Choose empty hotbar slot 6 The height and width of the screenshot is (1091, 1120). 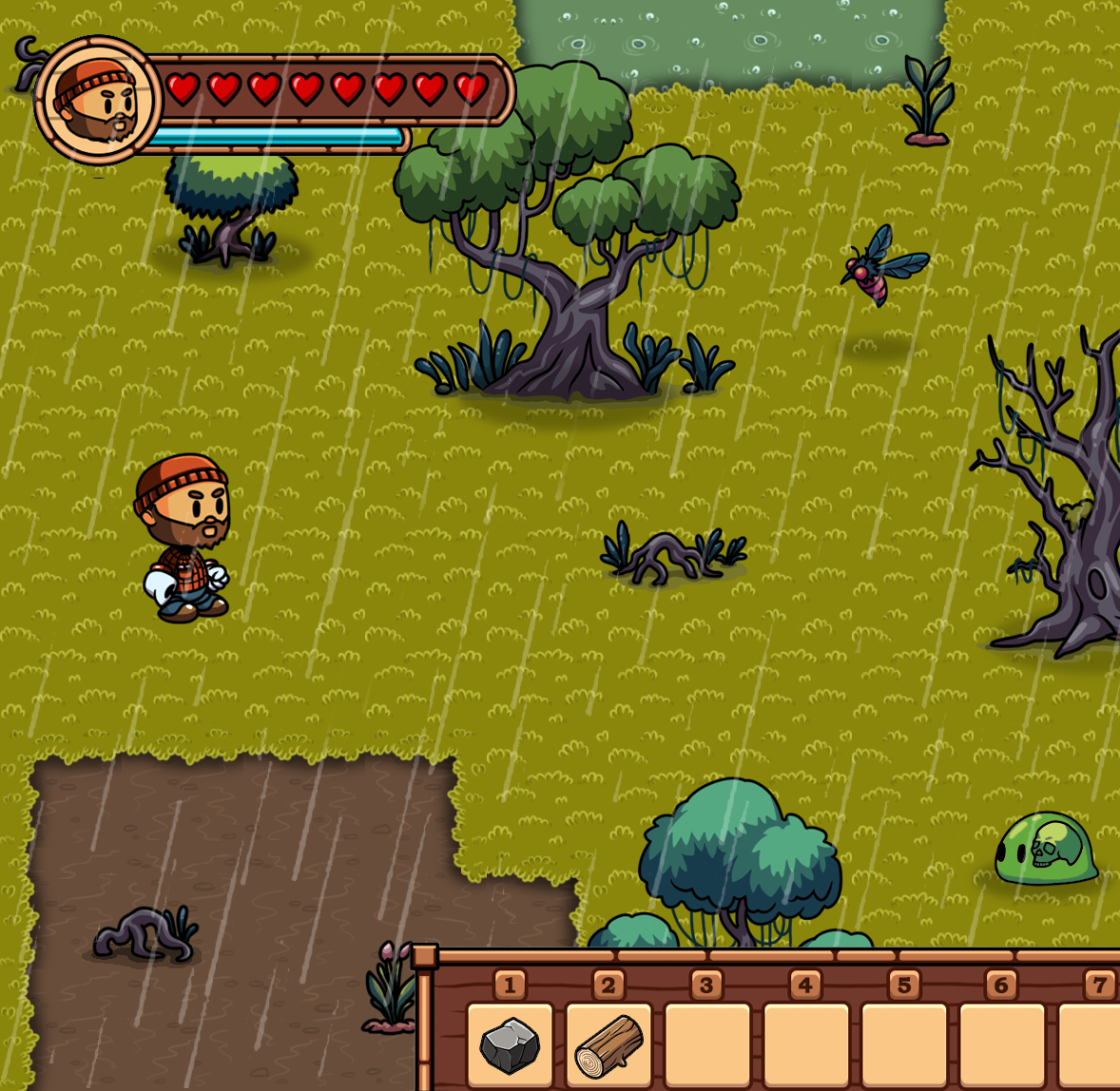click(x=1002, y=1045)
